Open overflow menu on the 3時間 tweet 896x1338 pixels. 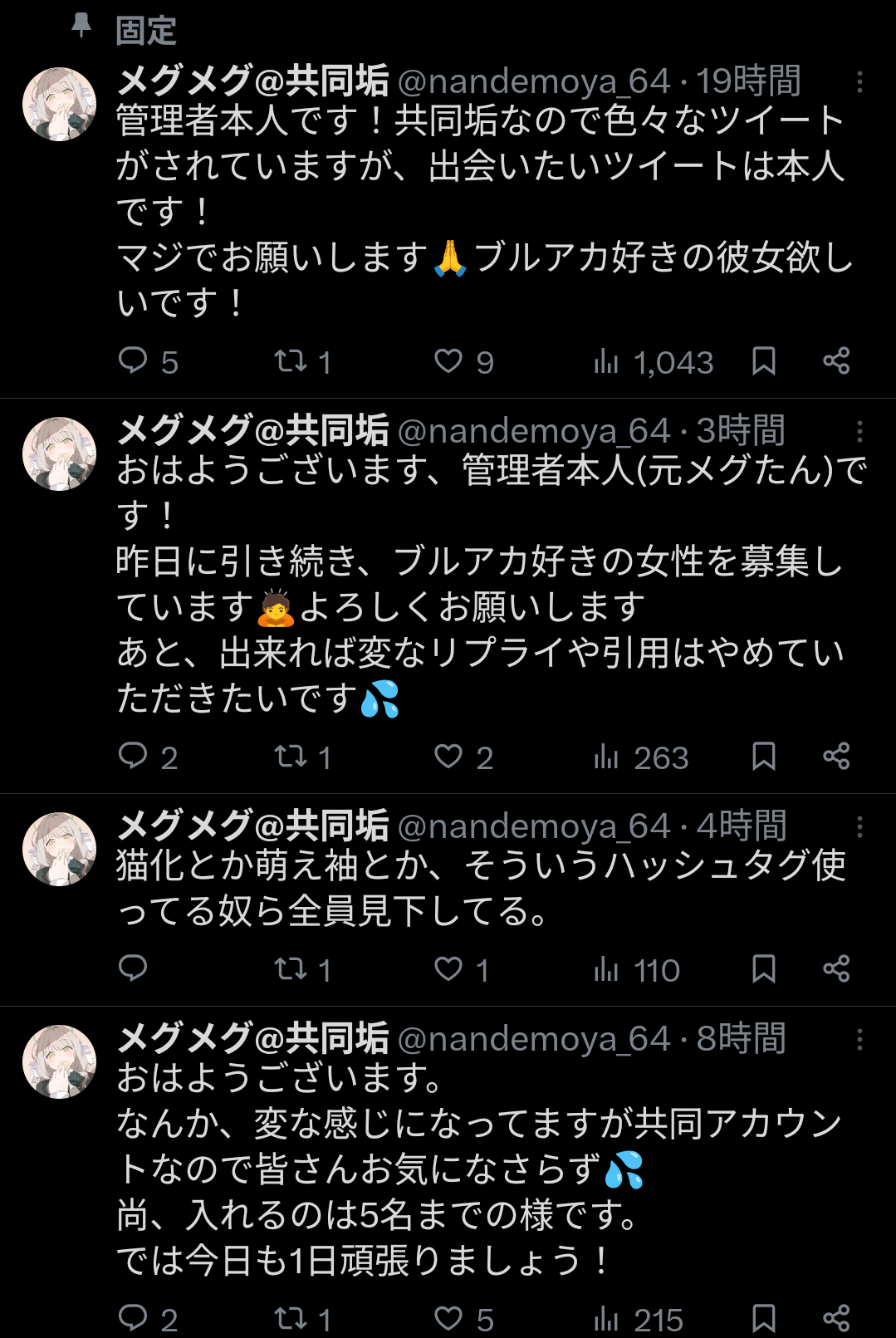coord(859,431)
